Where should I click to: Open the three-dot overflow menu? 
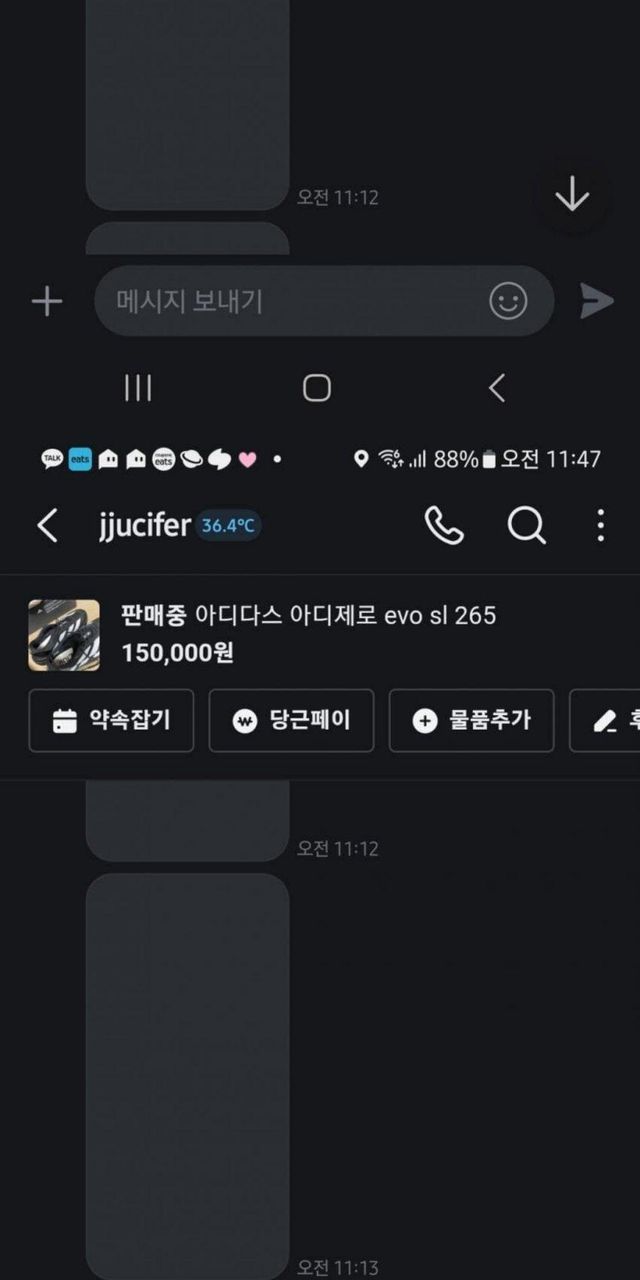600,525
